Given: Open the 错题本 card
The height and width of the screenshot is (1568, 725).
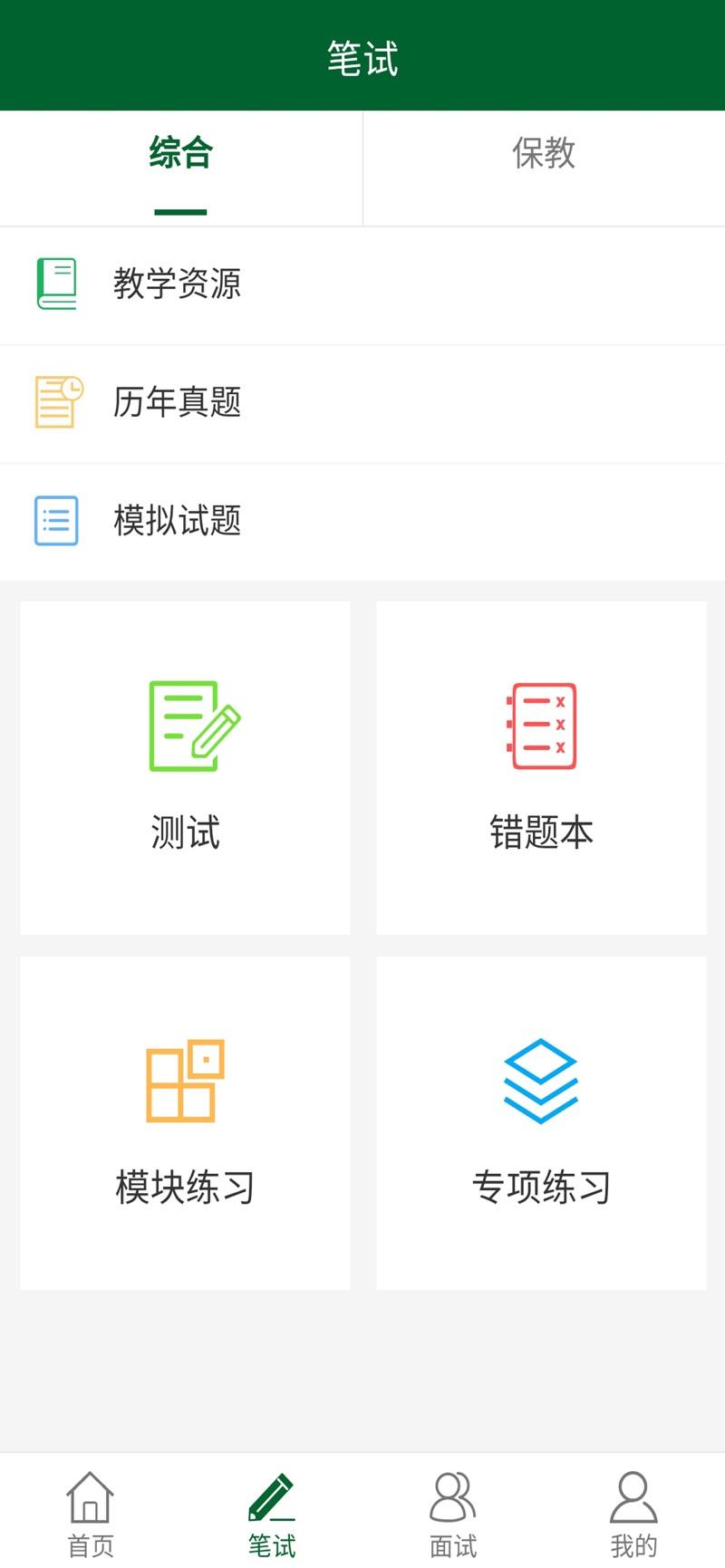Looking at the screenshot, I should 541,765.
